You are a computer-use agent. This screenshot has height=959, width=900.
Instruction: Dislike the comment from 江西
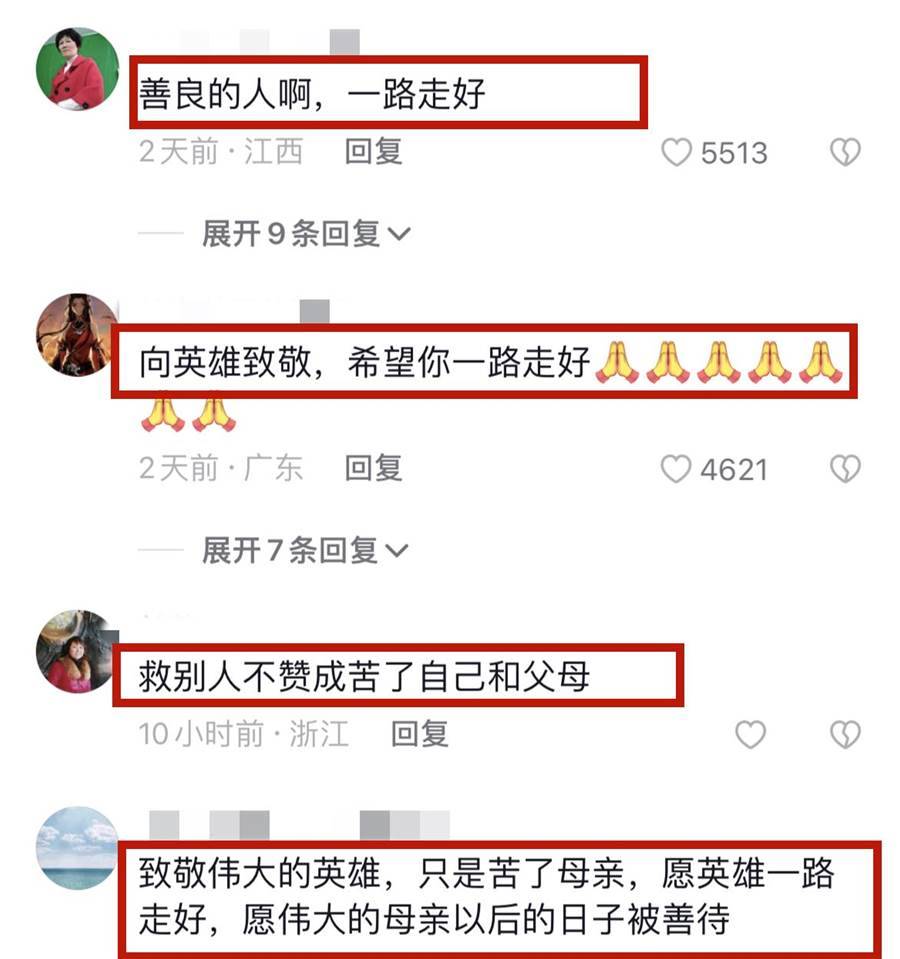coord(845,153)
